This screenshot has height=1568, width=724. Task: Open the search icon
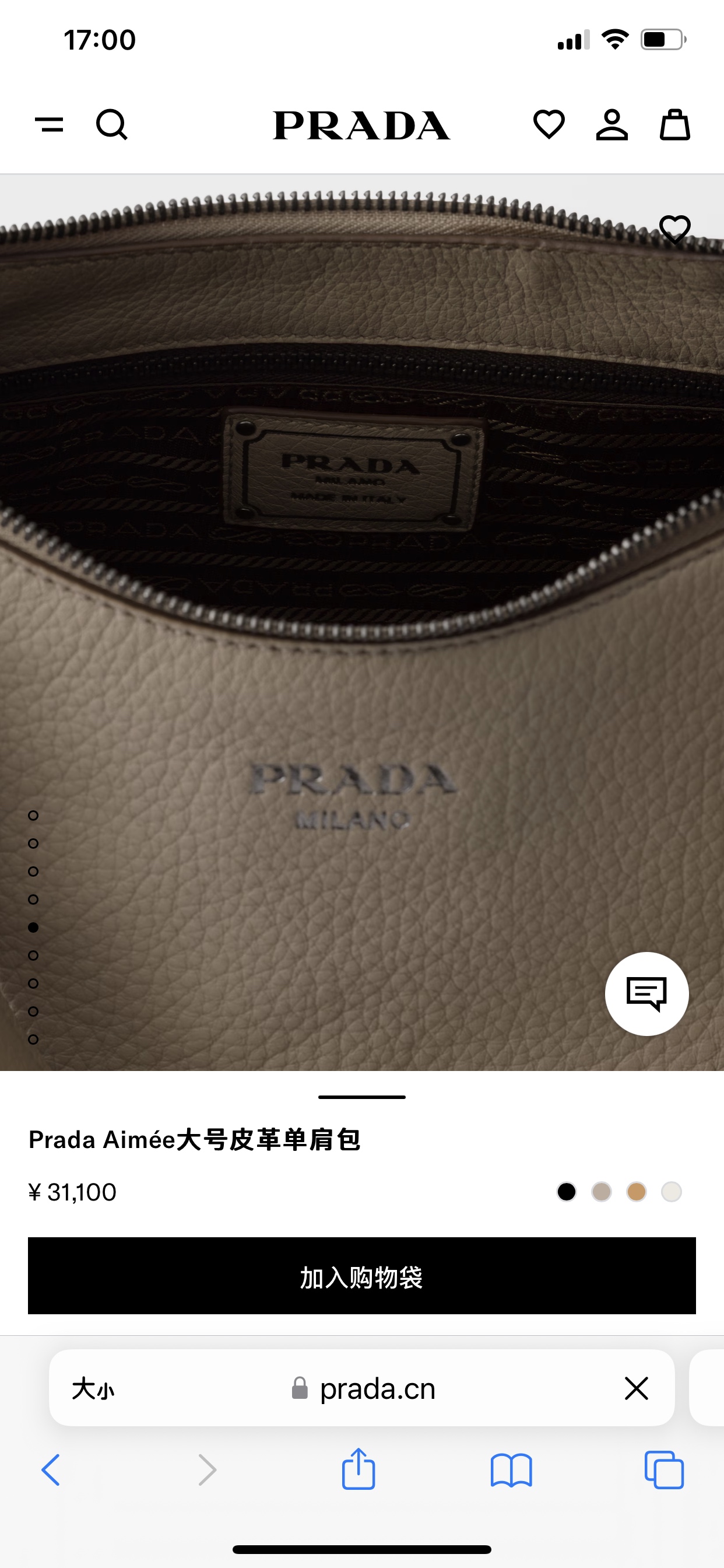(112, 125)
